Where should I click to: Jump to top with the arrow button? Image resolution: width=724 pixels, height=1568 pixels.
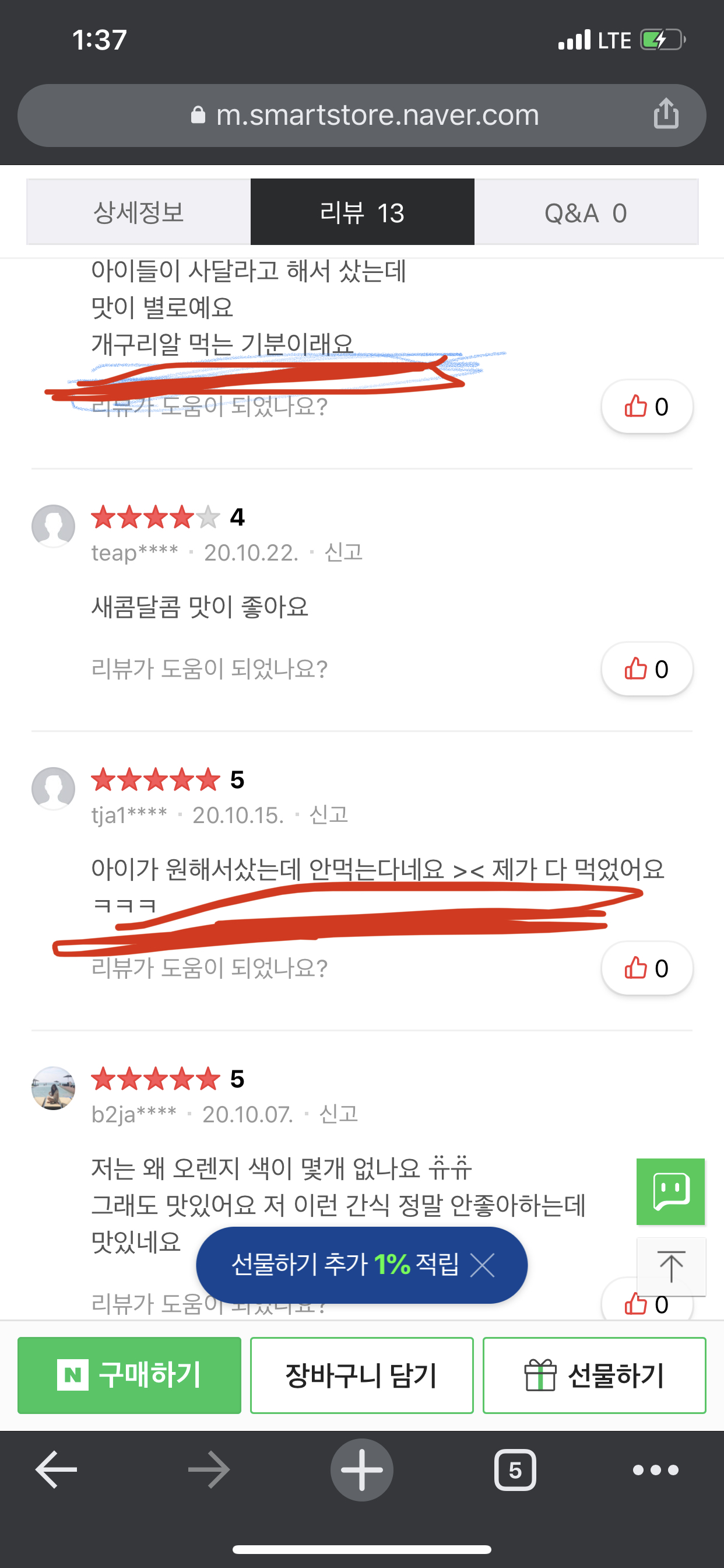point(671,1266)
